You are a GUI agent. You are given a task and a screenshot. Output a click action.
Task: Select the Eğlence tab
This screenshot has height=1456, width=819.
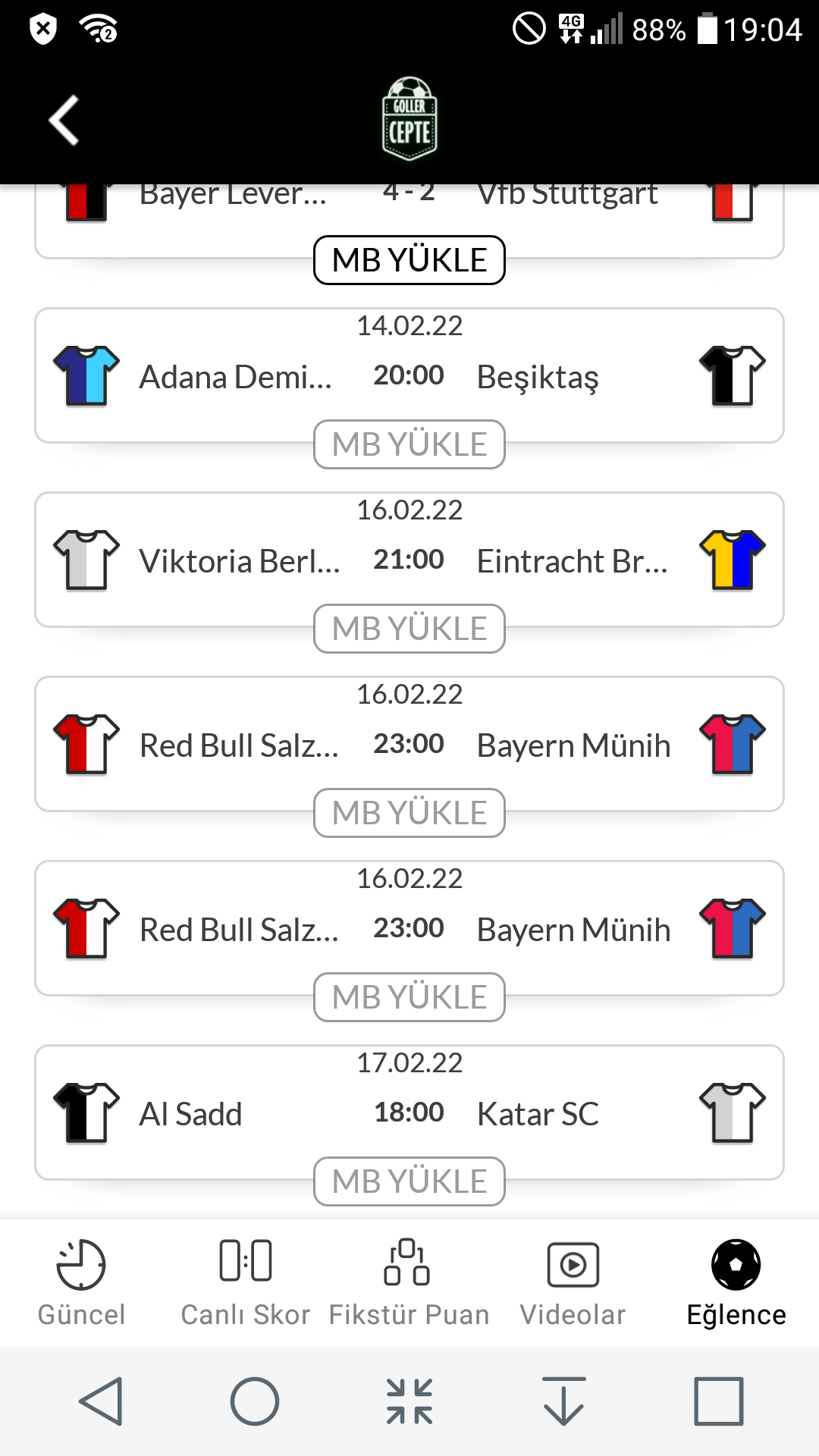click(x=736, y=1283)
